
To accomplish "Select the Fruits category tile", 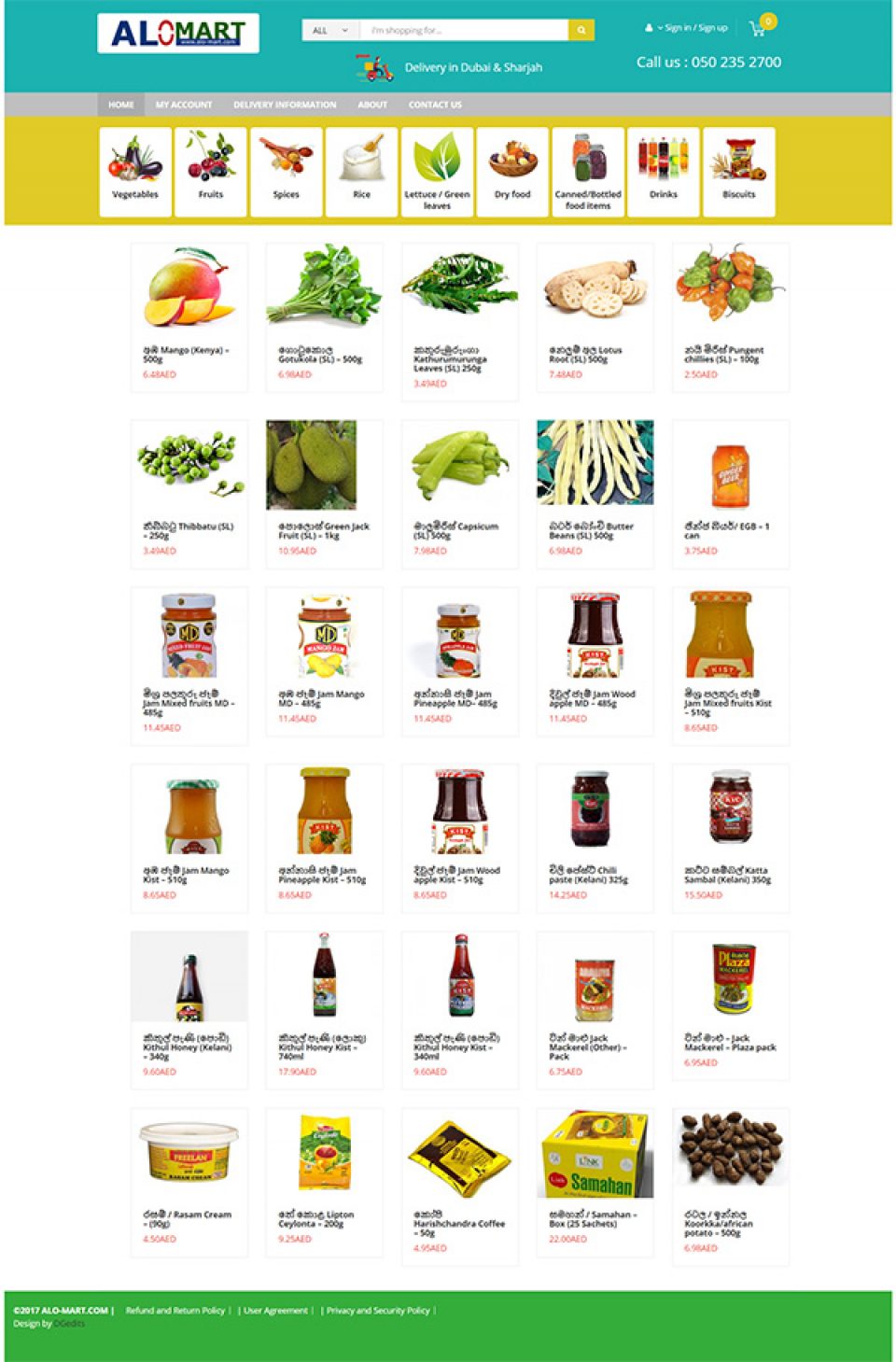I will pos(211,173).
